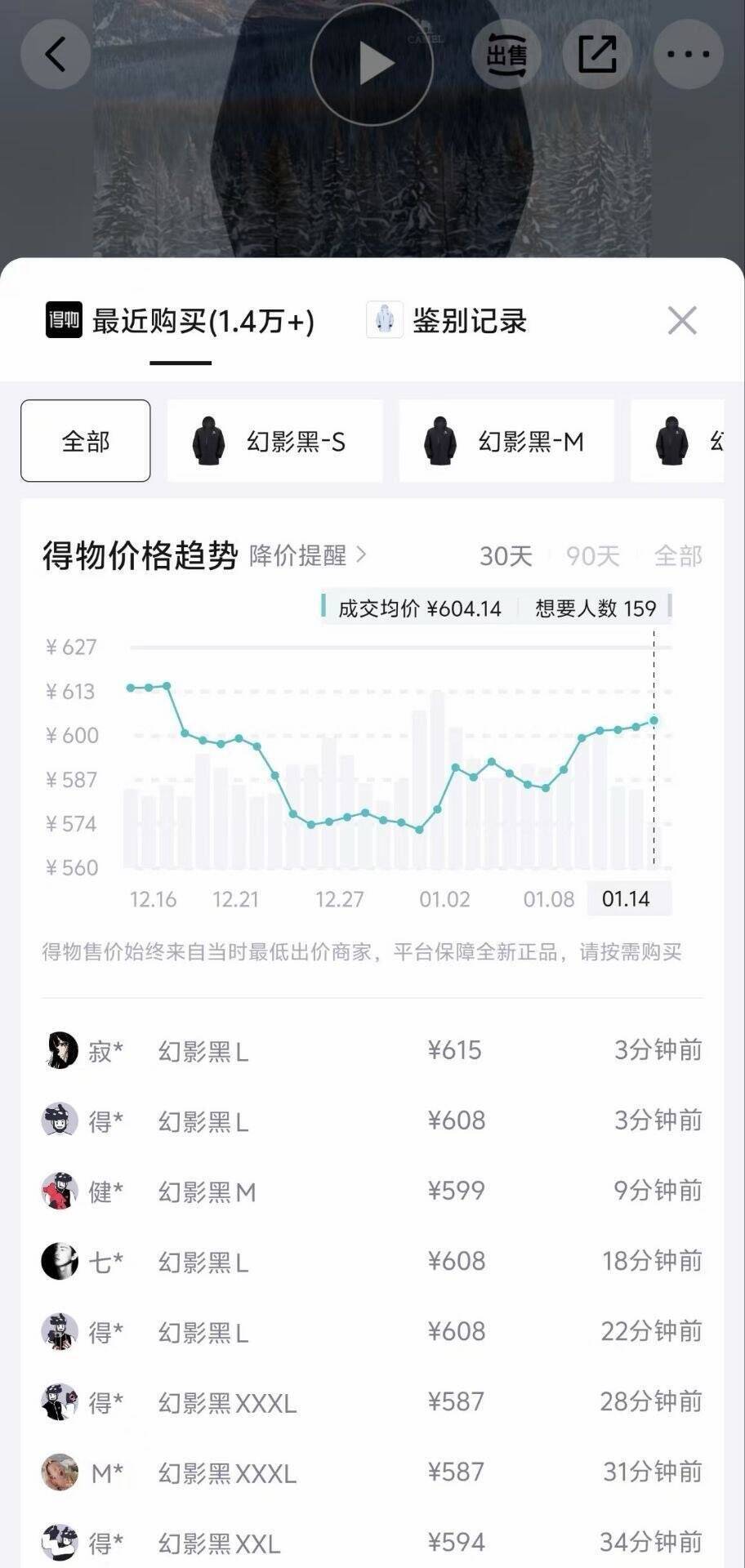Tap the 出售 sell icon

[x=506, y=55]
